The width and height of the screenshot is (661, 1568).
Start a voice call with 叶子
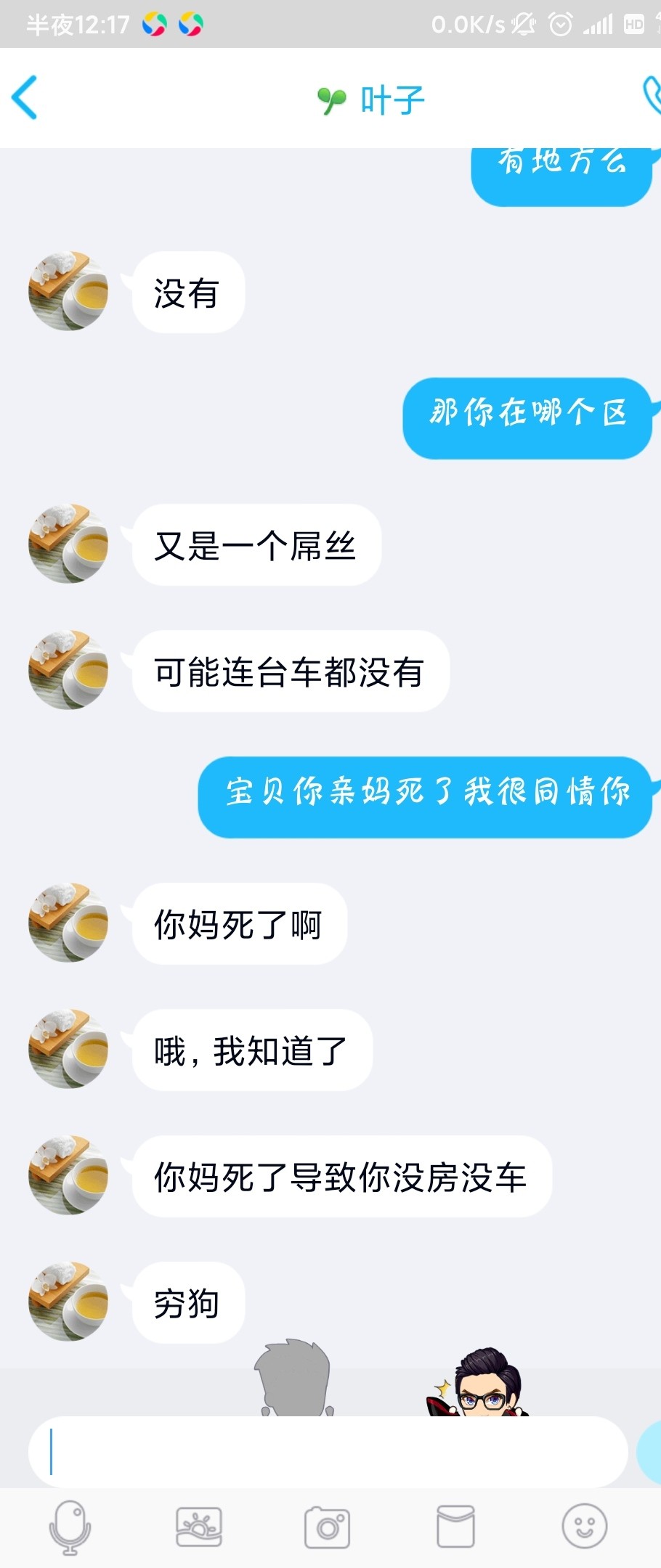coord(652,97)
